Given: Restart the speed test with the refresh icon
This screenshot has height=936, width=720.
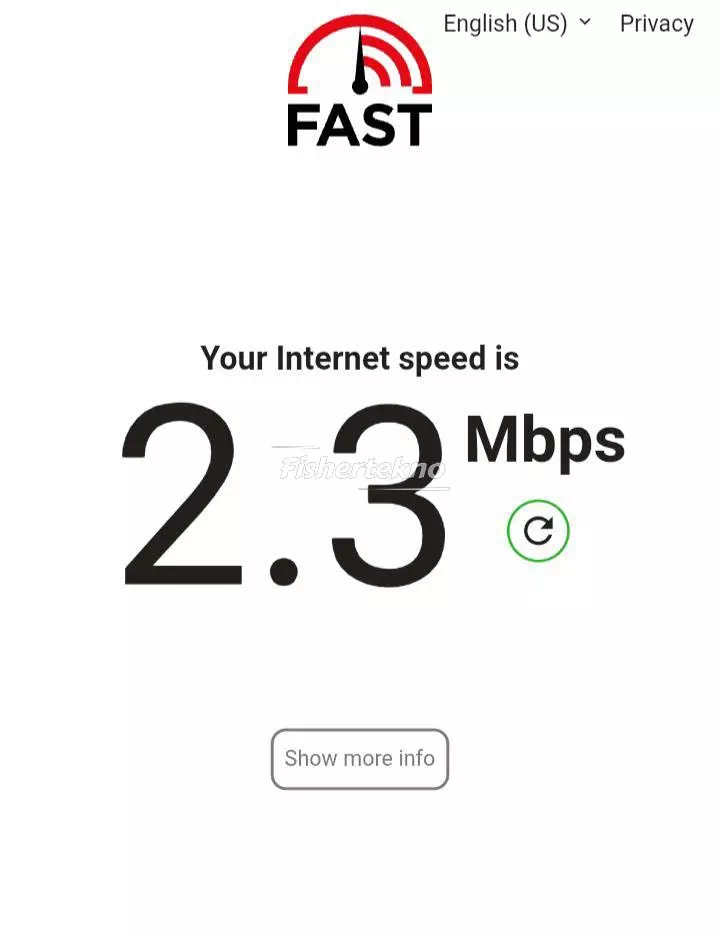Looking at the screenshot, I should 538,530.
